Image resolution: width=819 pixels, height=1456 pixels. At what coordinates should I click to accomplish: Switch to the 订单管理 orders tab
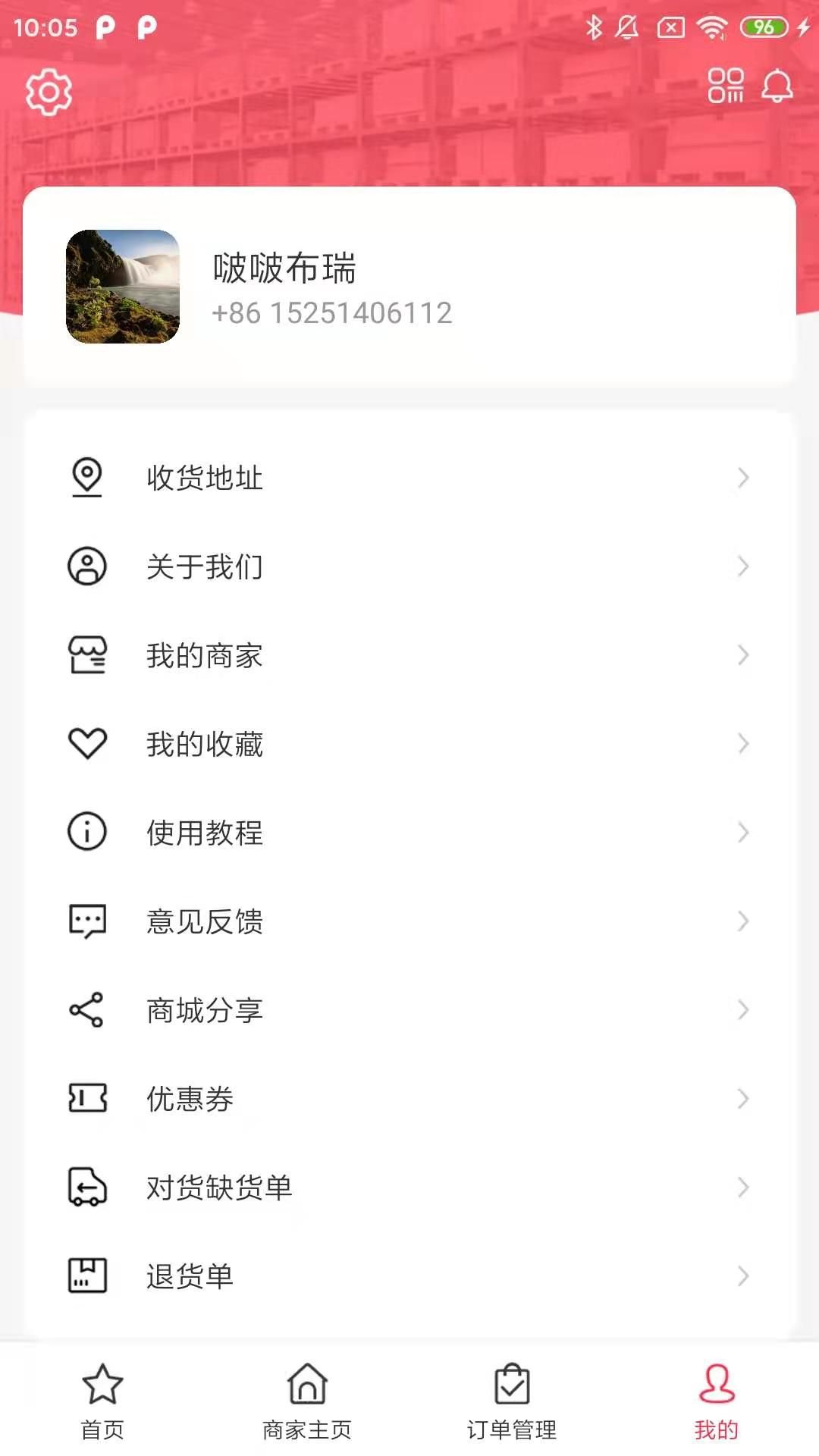[x=512, y=1401]
